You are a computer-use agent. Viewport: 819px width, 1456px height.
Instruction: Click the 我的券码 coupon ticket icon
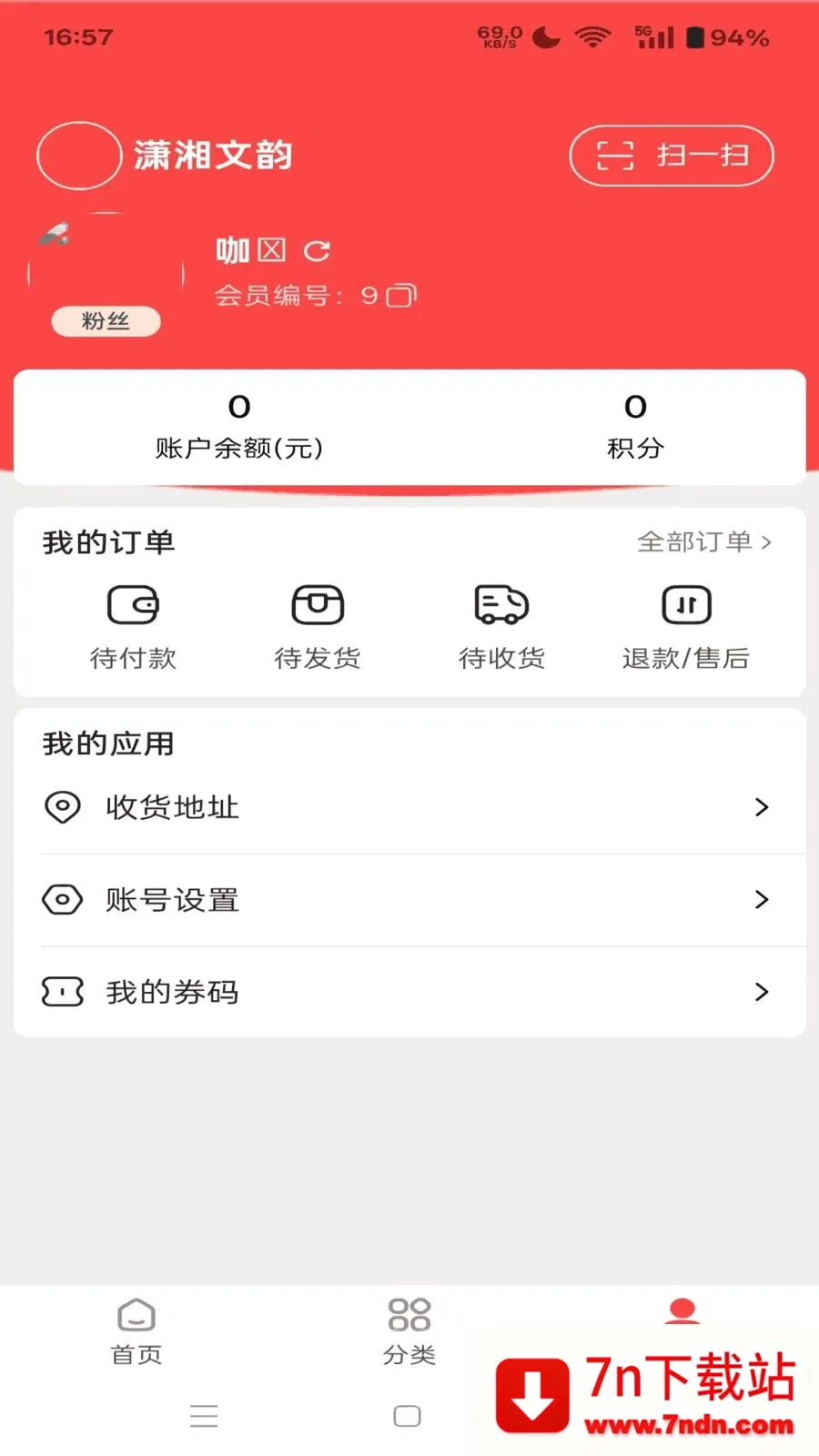pos(62,991)
